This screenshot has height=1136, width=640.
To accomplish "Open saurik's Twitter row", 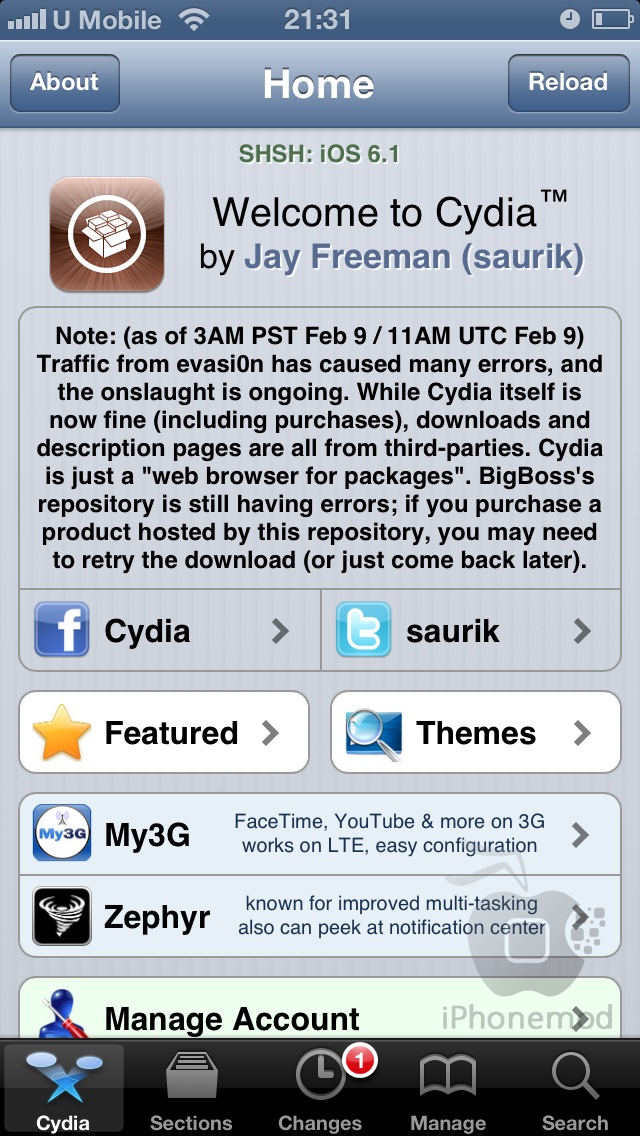I will coord(471,630).
